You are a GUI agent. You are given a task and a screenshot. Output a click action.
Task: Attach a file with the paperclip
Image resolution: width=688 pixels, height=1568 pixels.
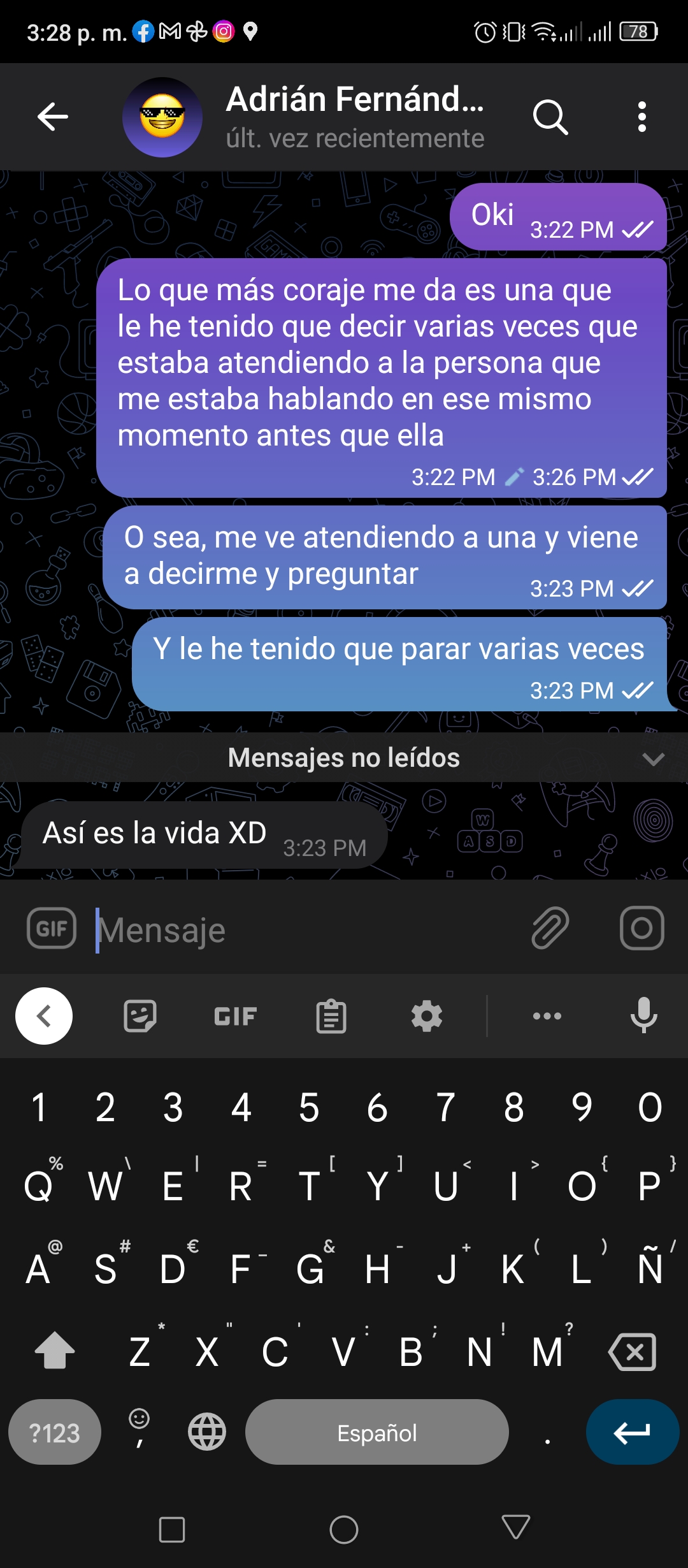click(x=550, y=928)
